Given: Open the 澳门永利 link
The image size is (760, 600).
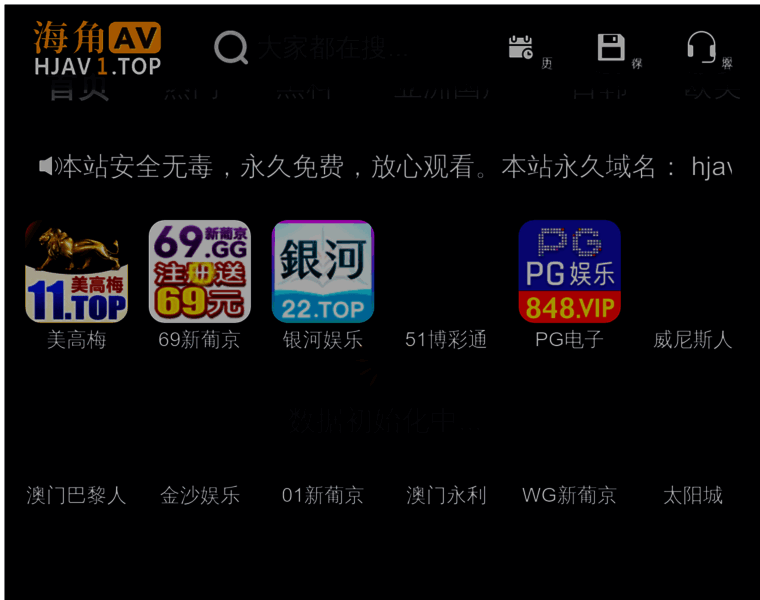Looking at the screenshot, I should click(446, 495).
